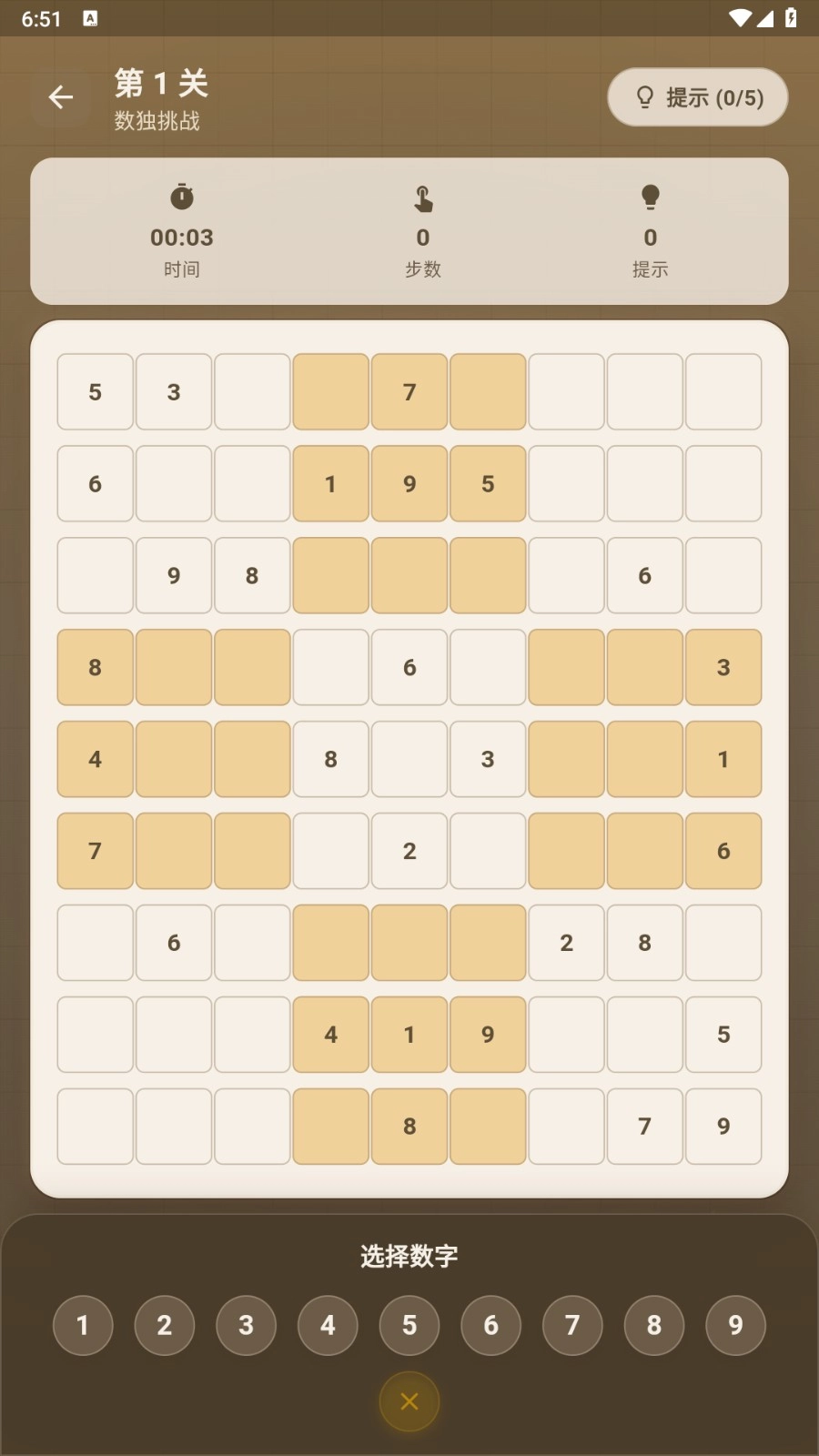This screenshot has height=1456, width=819.
Task: Tap number 2 under 选择数字
Action: click(164, 1326)
